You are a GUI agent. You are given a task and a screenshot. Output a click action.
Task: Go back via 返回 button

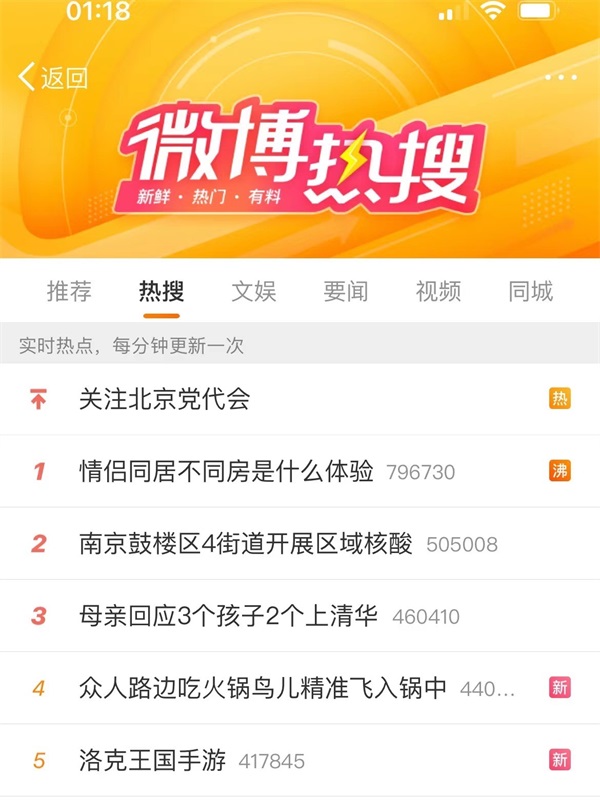tap(54, 78)
